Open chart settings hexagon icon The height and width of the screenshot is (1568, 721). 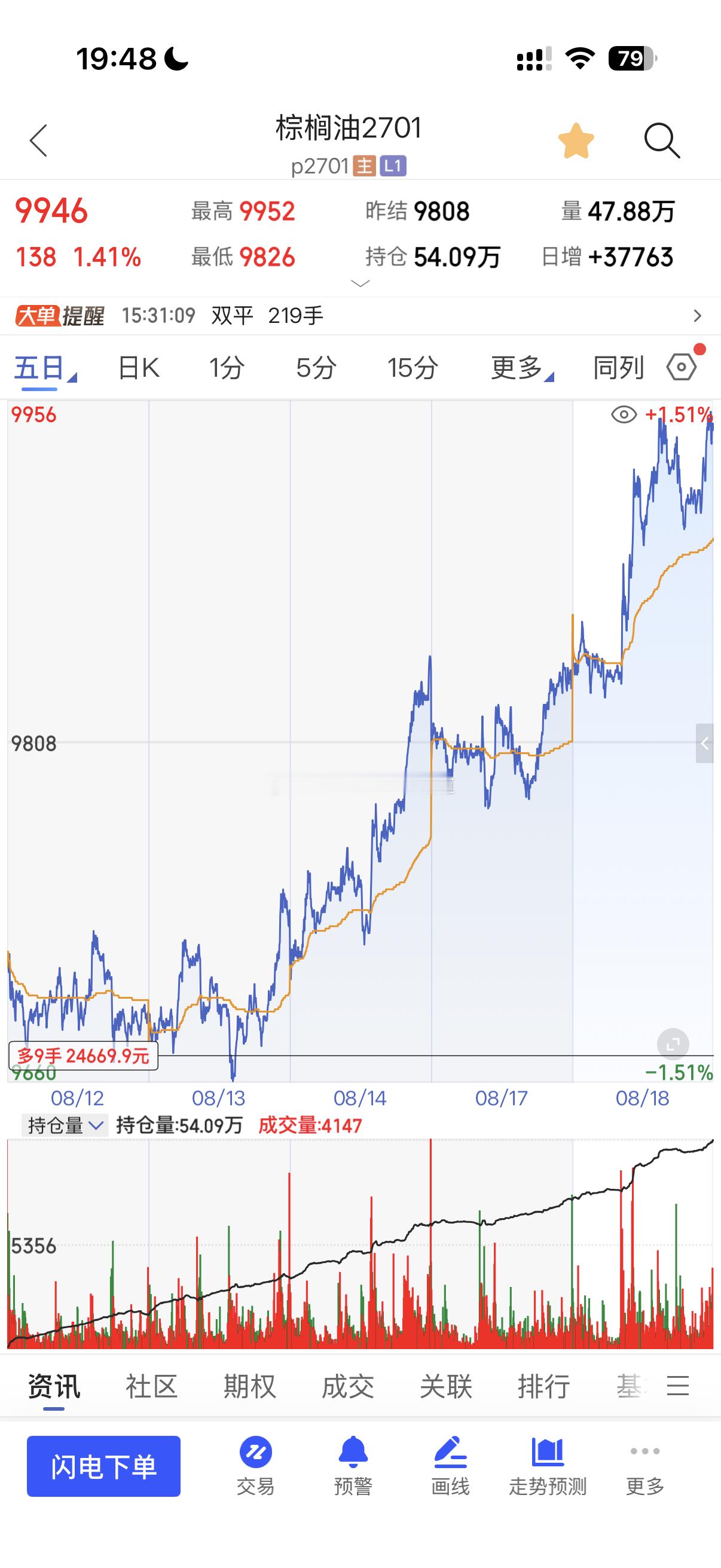pos(682,367)
